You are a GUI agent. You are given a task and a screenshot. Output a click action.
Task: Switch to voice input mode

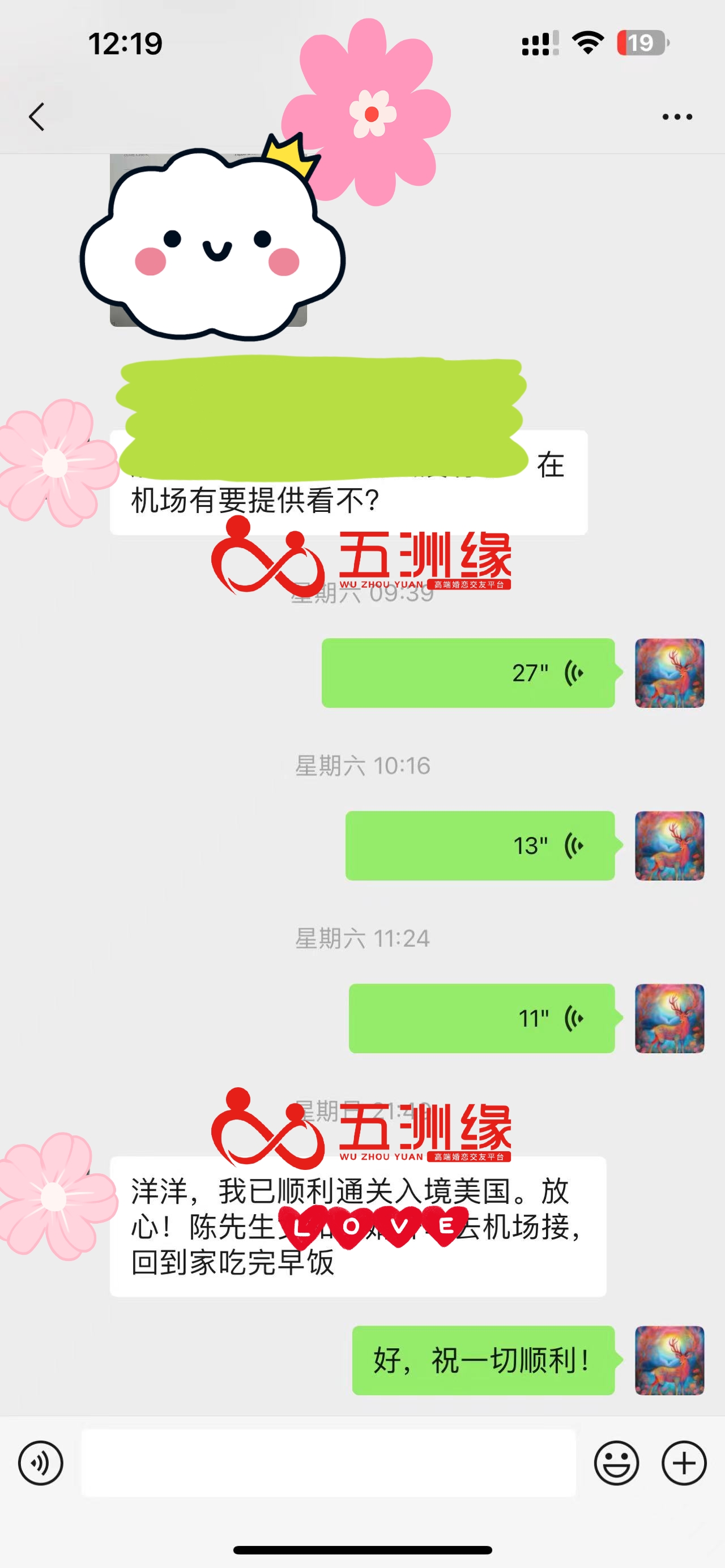pos(41,1463)
